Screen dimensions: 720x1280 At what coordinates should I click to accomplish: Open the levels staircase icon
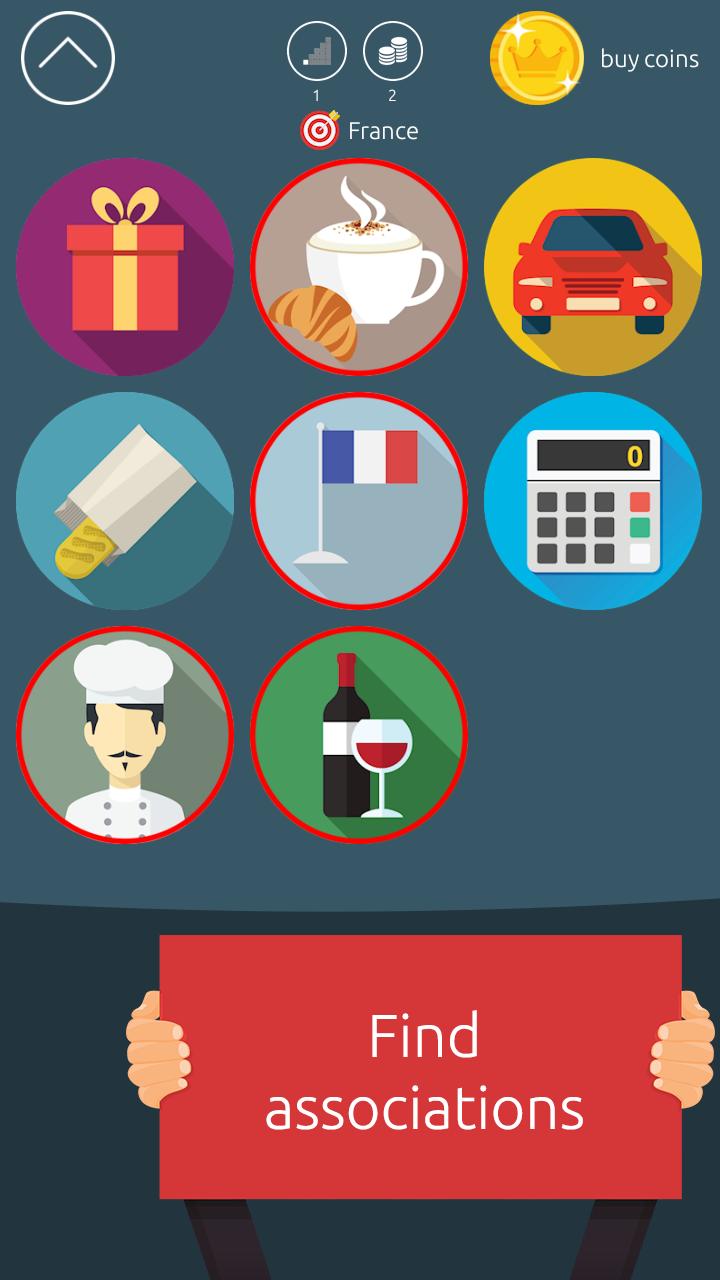coord(317,51)
